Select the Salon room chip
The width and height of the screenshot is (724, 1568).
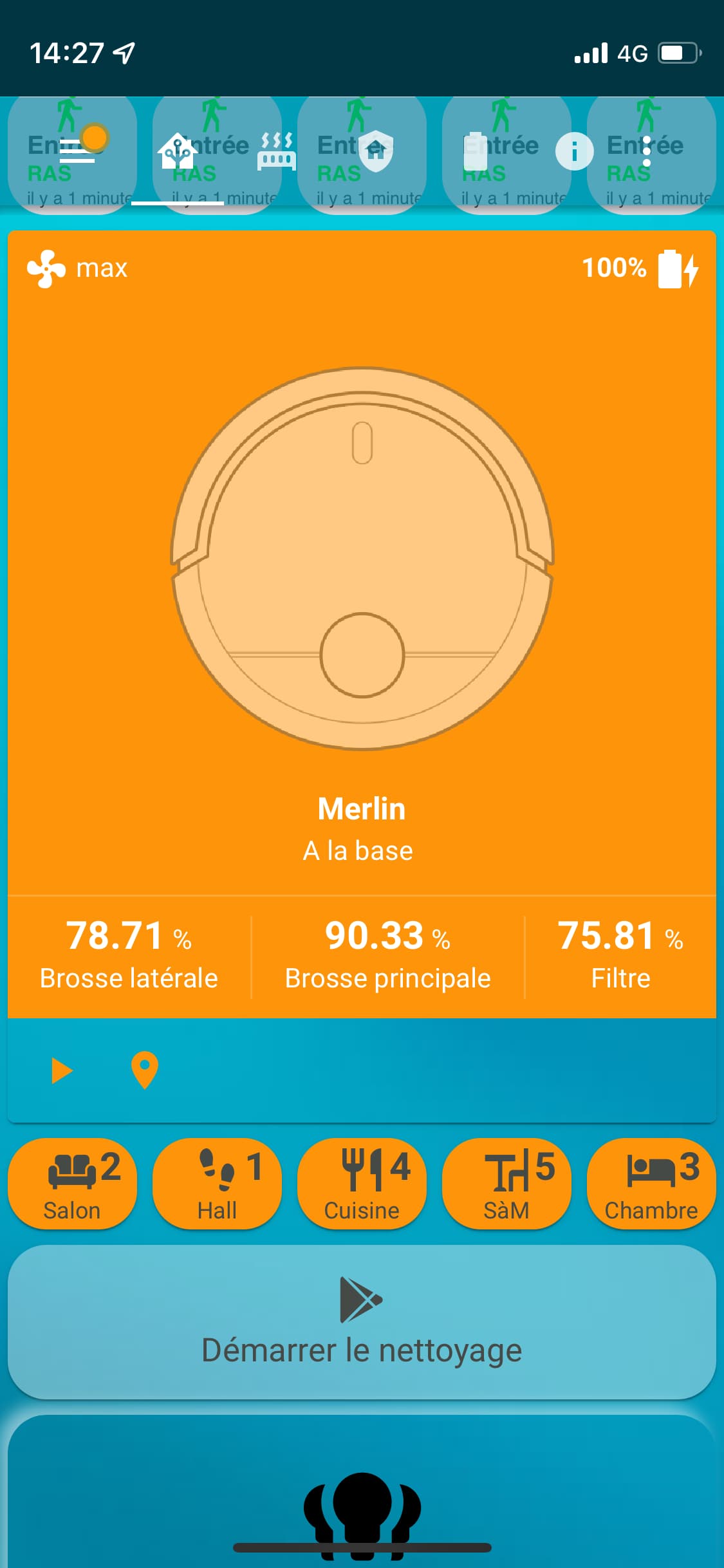click(72, 1184)
